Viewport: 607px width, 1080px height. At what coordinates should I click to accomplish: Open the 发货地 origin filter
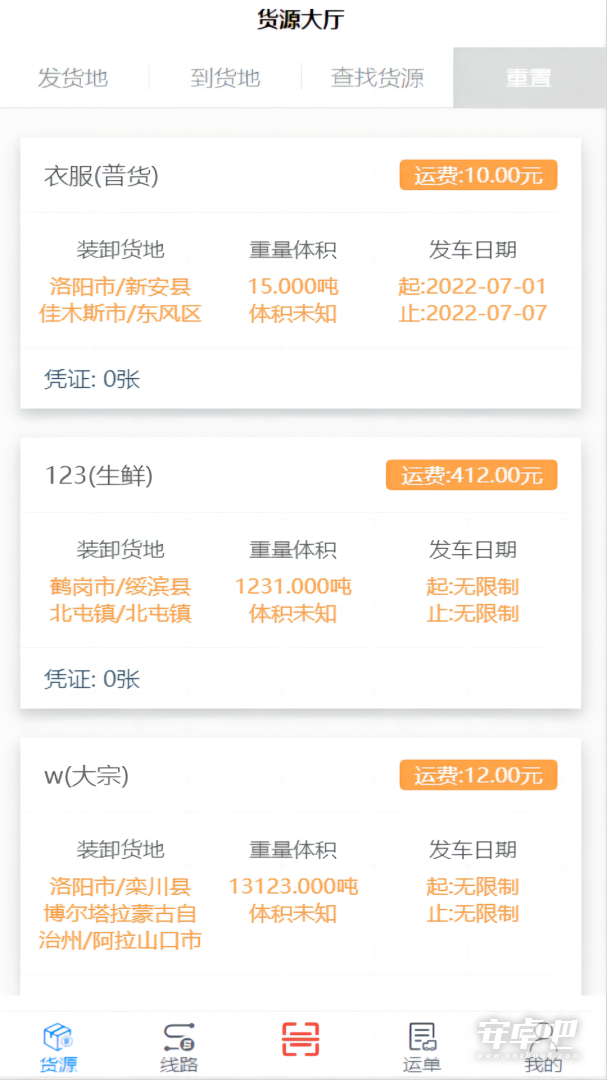[x=73, y=77]
